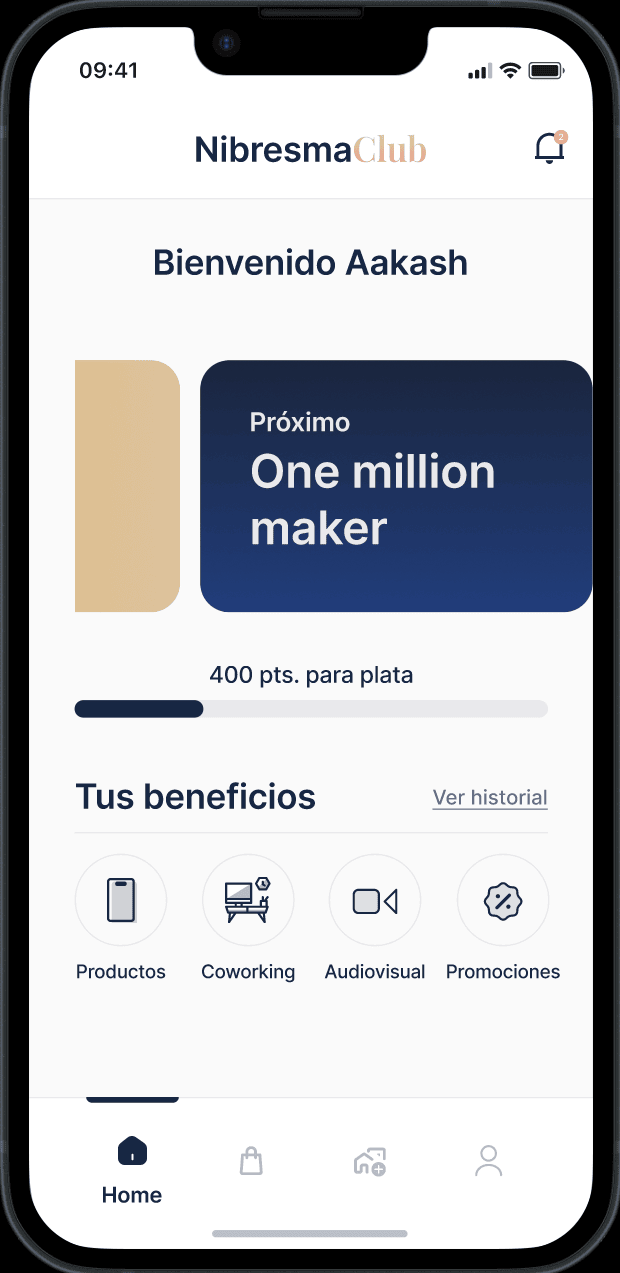Open the Ver historial link
This screenshot has height=1273, width=620.
[x=490, y=798]
